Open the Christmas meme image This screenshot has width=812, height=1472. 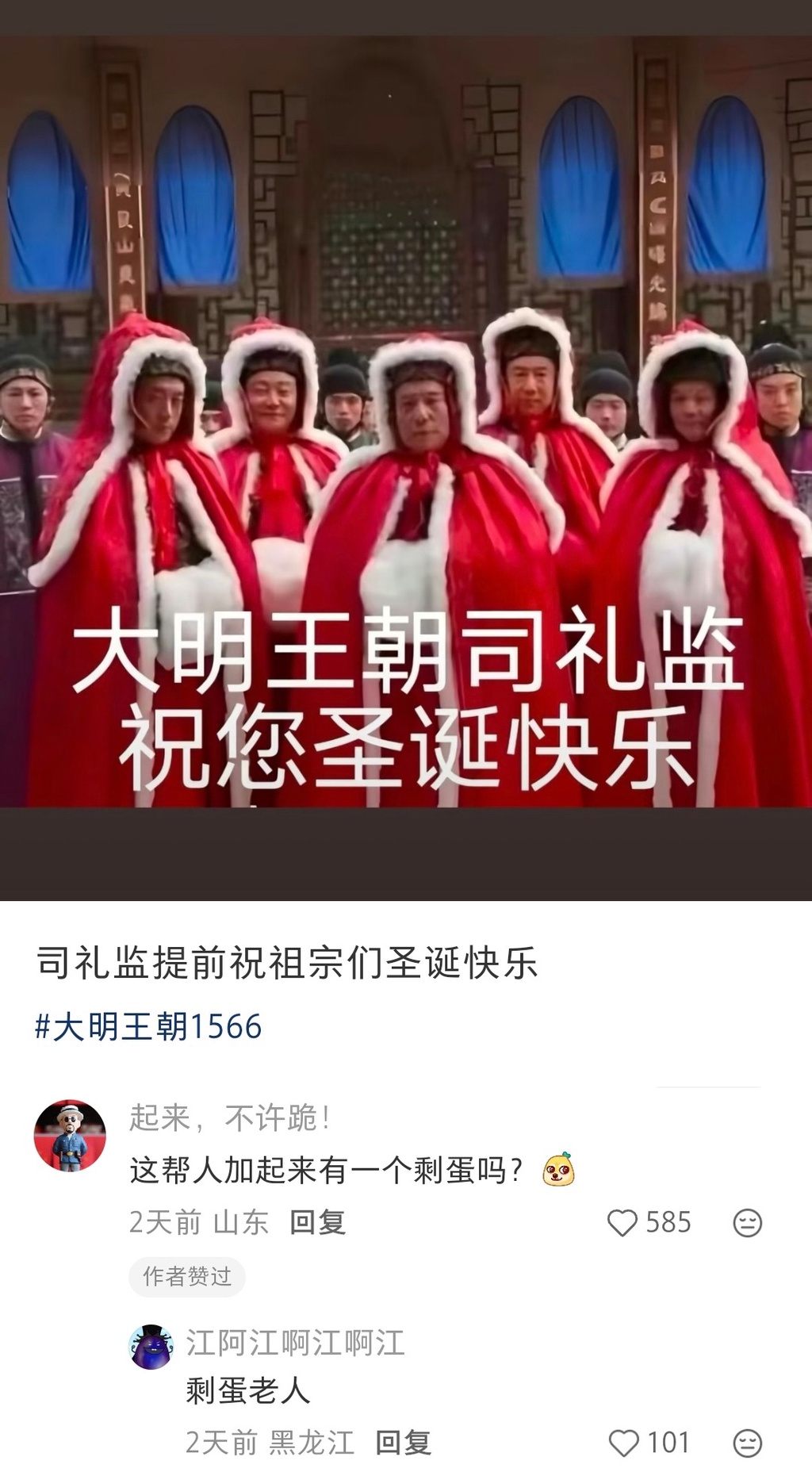pyautogui.click(x=406, y=420)
